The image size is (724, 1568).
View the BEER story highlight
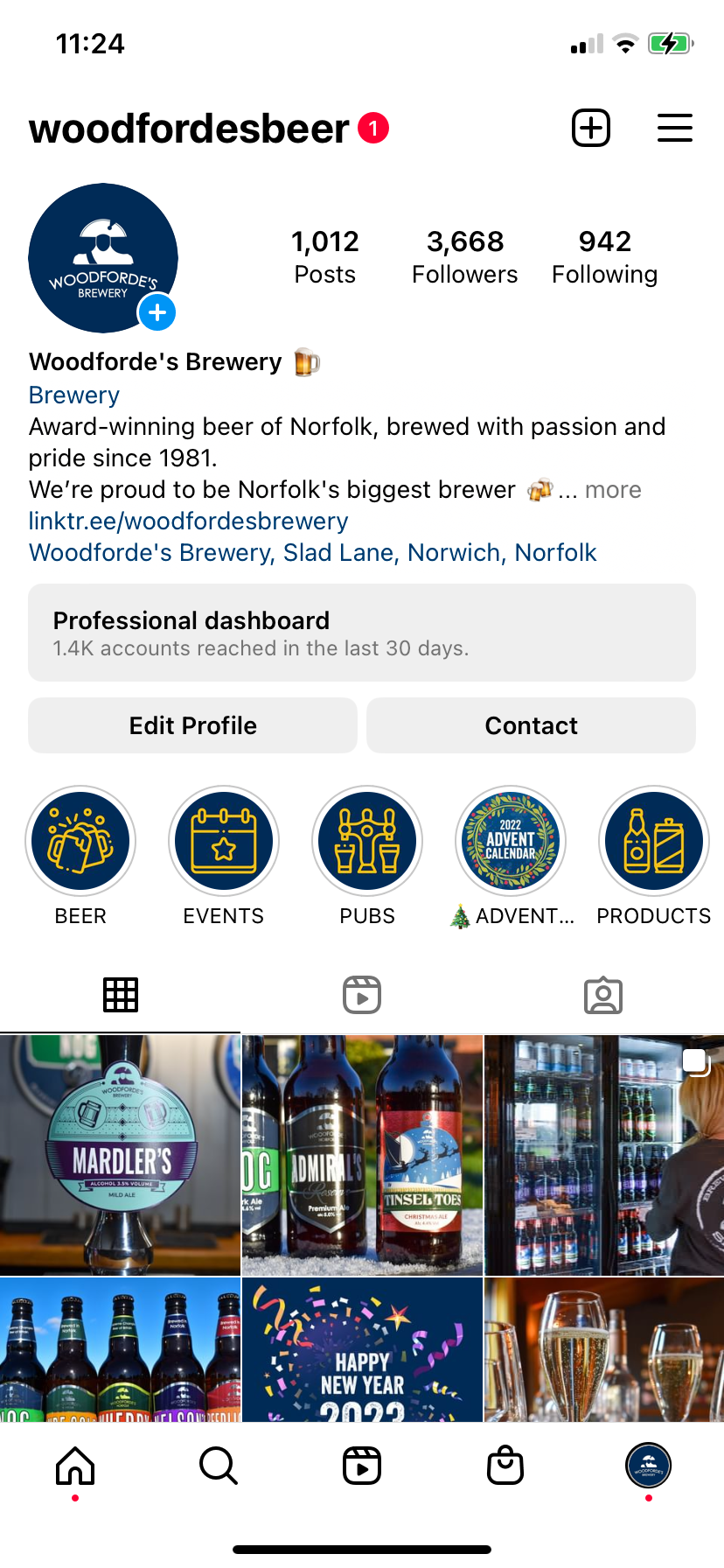80,841
